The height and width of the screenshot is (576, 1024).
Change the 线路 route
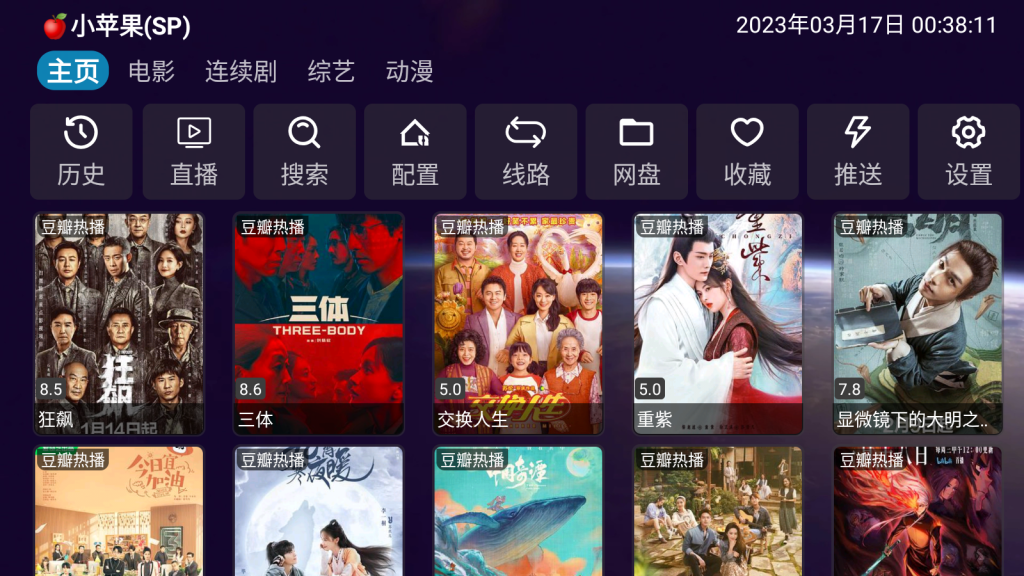coord(526,152)
